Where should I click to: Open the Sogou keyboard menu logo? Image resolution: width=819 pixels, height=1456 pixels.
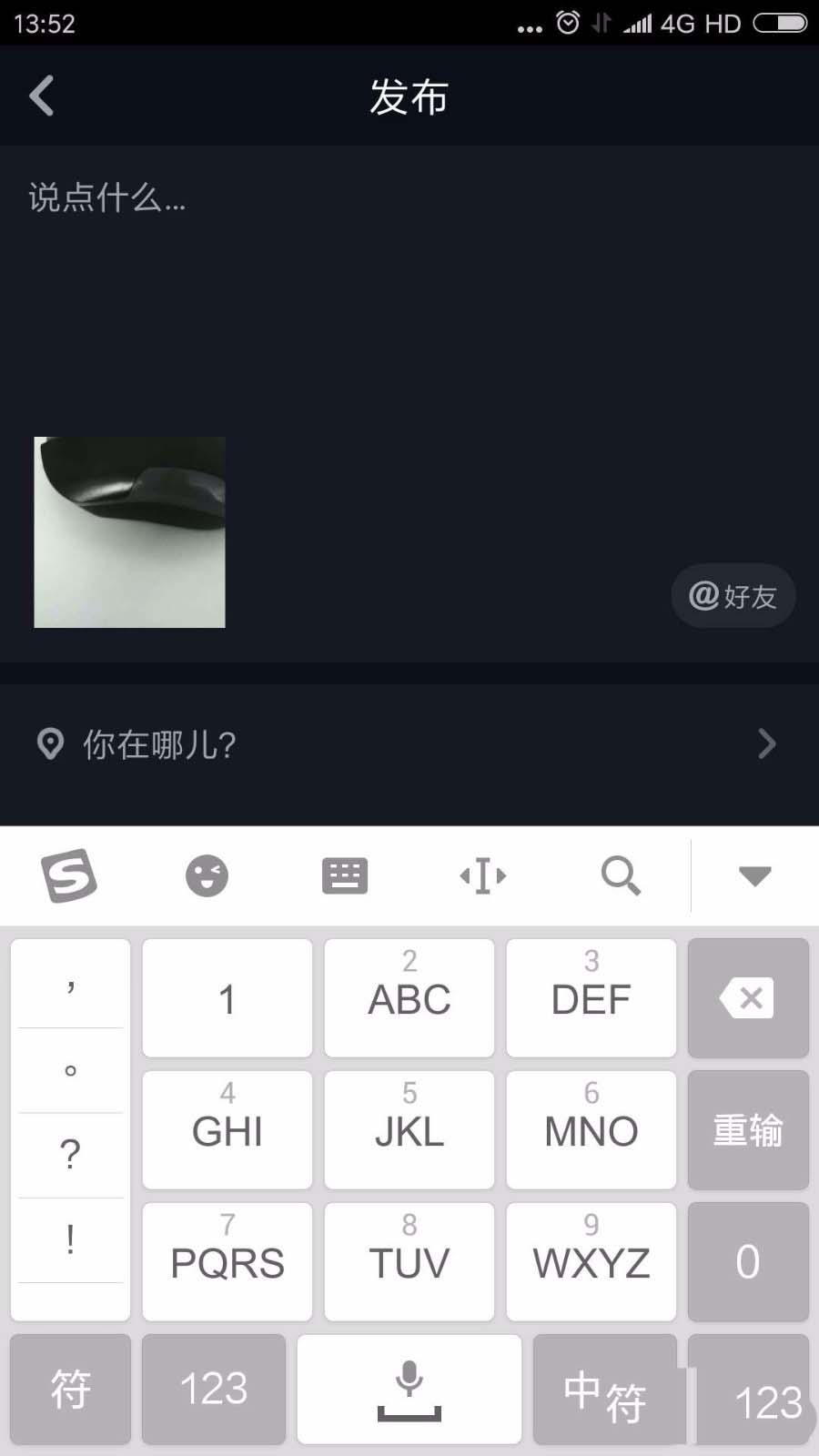69,875
